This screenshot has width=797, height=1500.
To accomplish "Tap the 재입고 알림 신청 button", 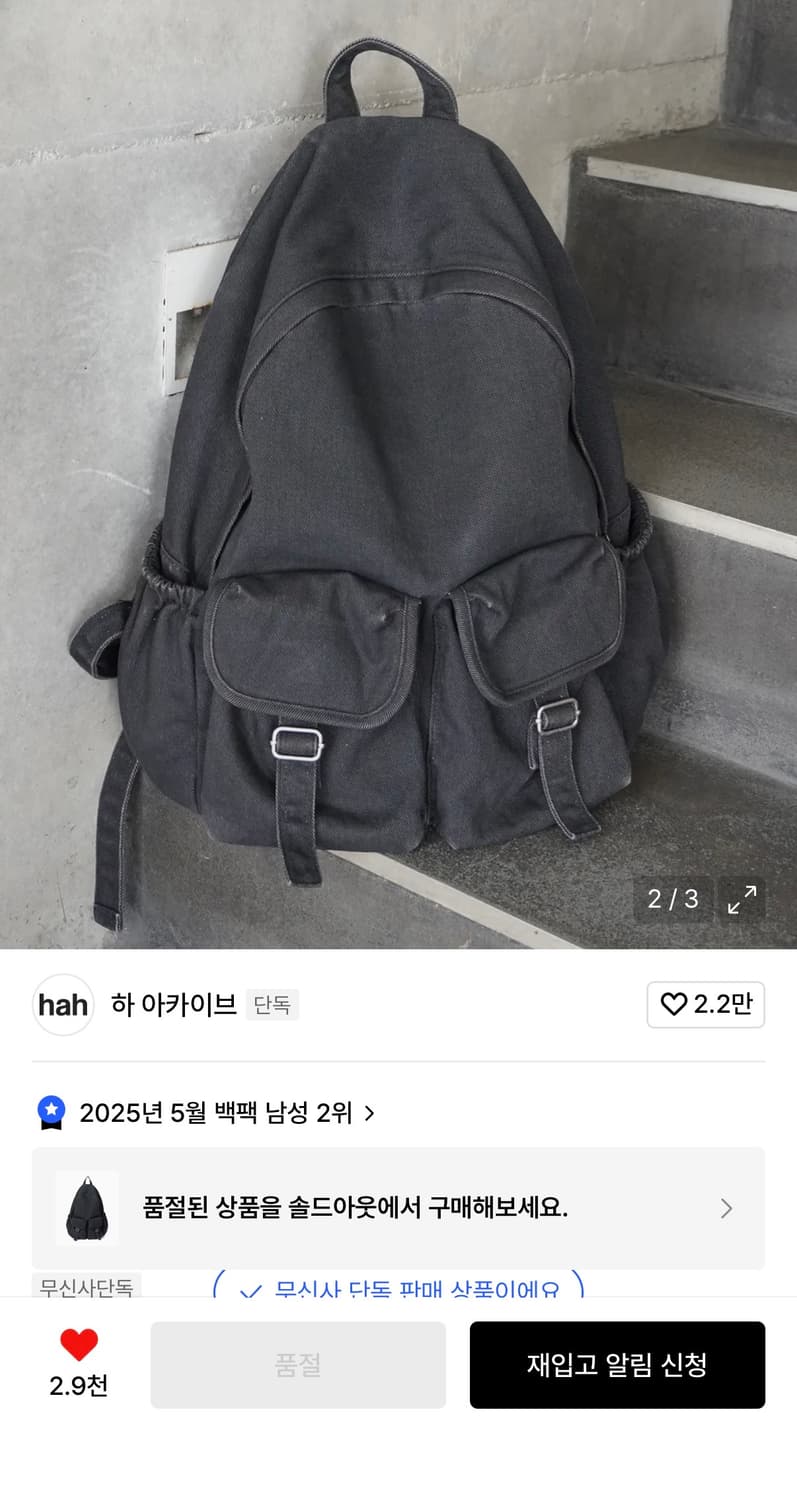I will (x=617, y=1364).
